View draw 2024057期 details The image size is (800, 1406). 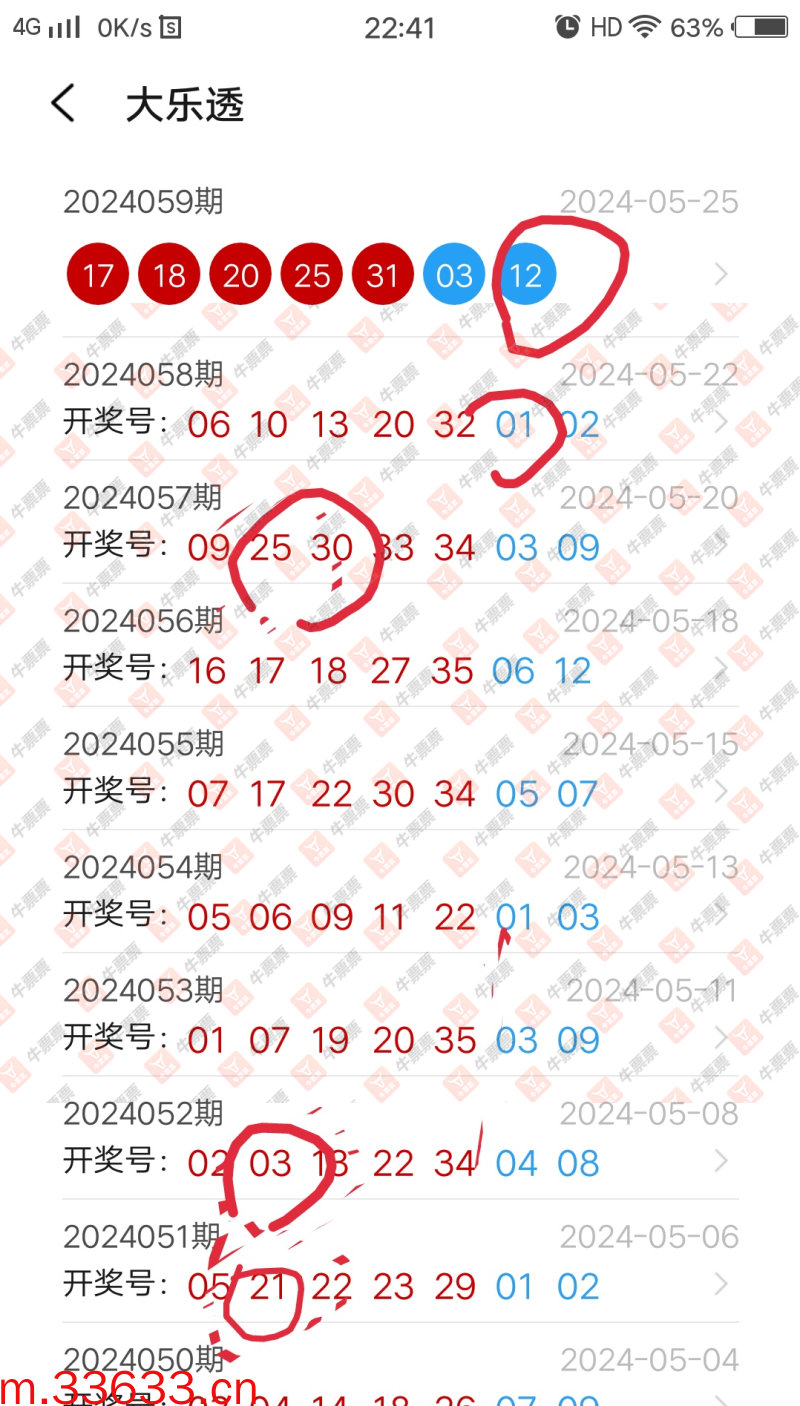click(x=400, y=523)
